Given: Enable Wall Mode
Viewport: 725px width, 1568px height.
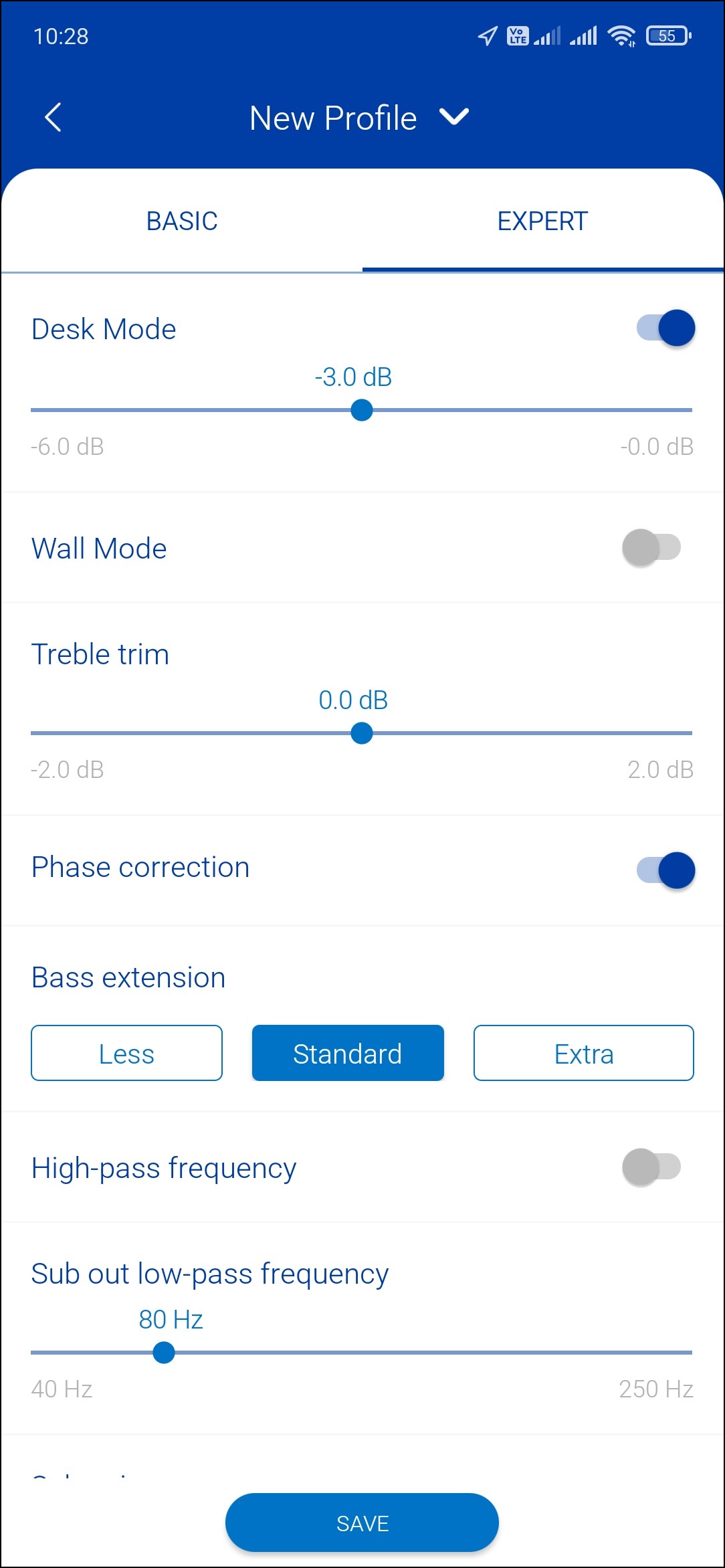Looking at the screenshot, I should coord(651,547).
